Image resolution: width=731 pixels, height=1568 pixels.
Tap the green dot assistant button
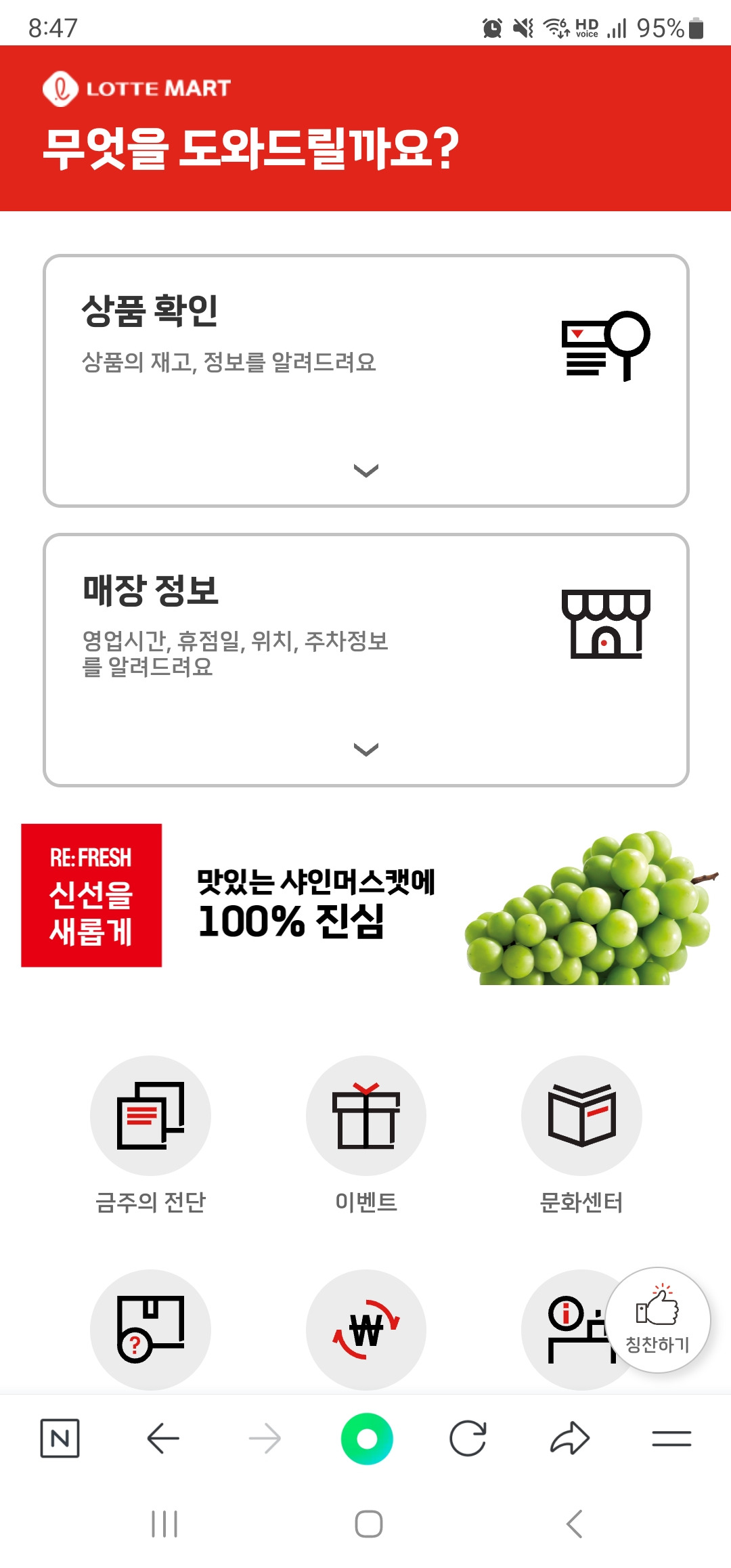[x=365, y=1438]
